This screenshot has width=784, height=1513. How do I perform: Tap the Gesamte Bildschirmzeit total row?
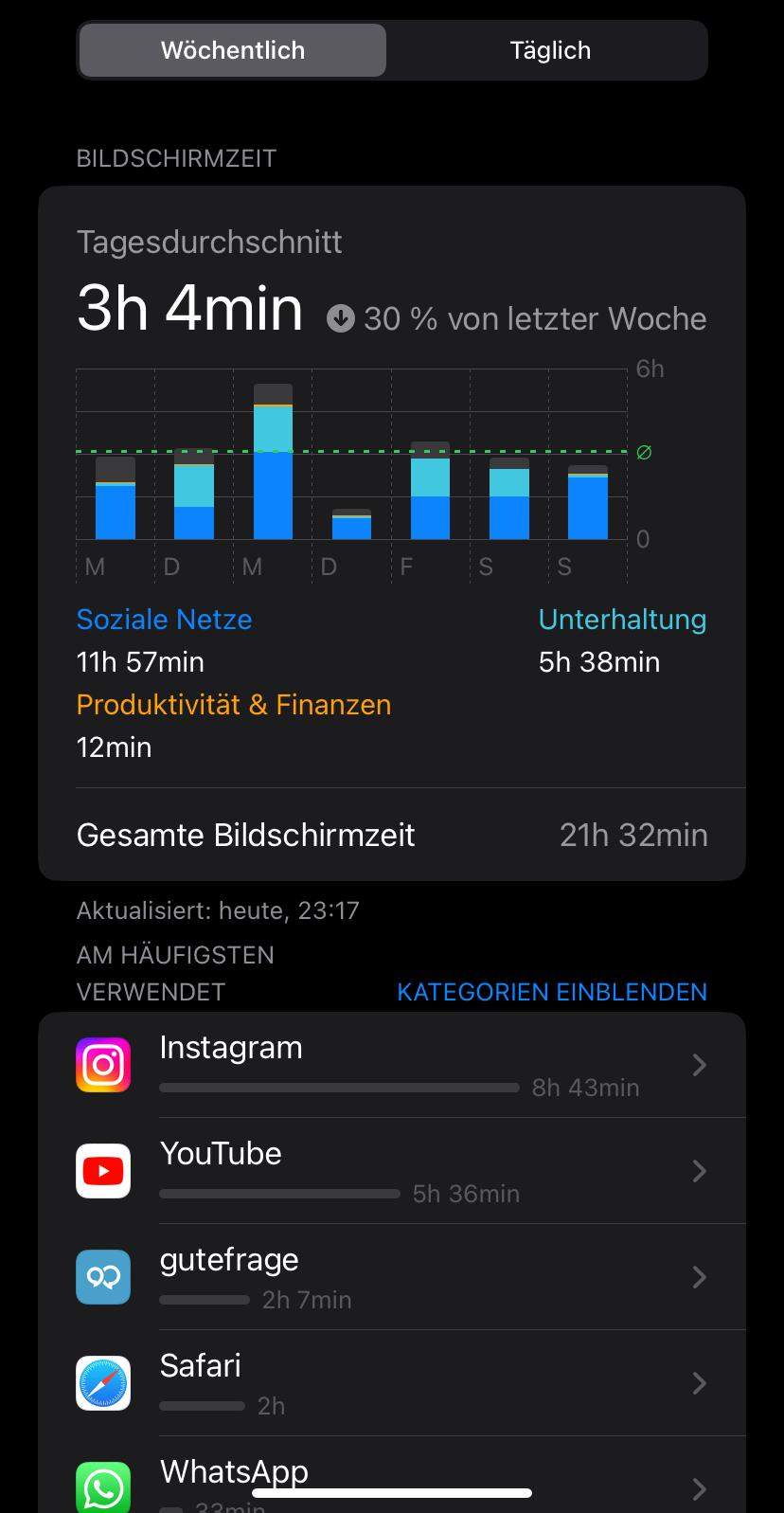[x=392, y=834]
